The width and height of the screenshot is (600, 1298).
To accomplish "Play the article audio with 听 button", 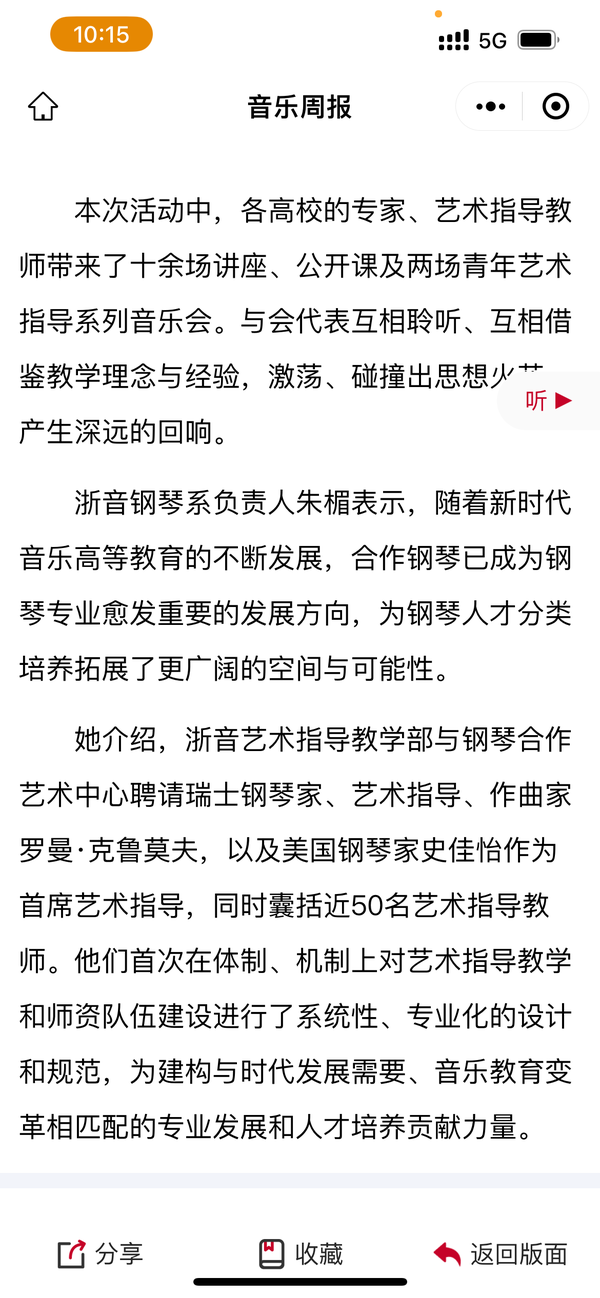I will pyautogui.click(x=549, y=401).
